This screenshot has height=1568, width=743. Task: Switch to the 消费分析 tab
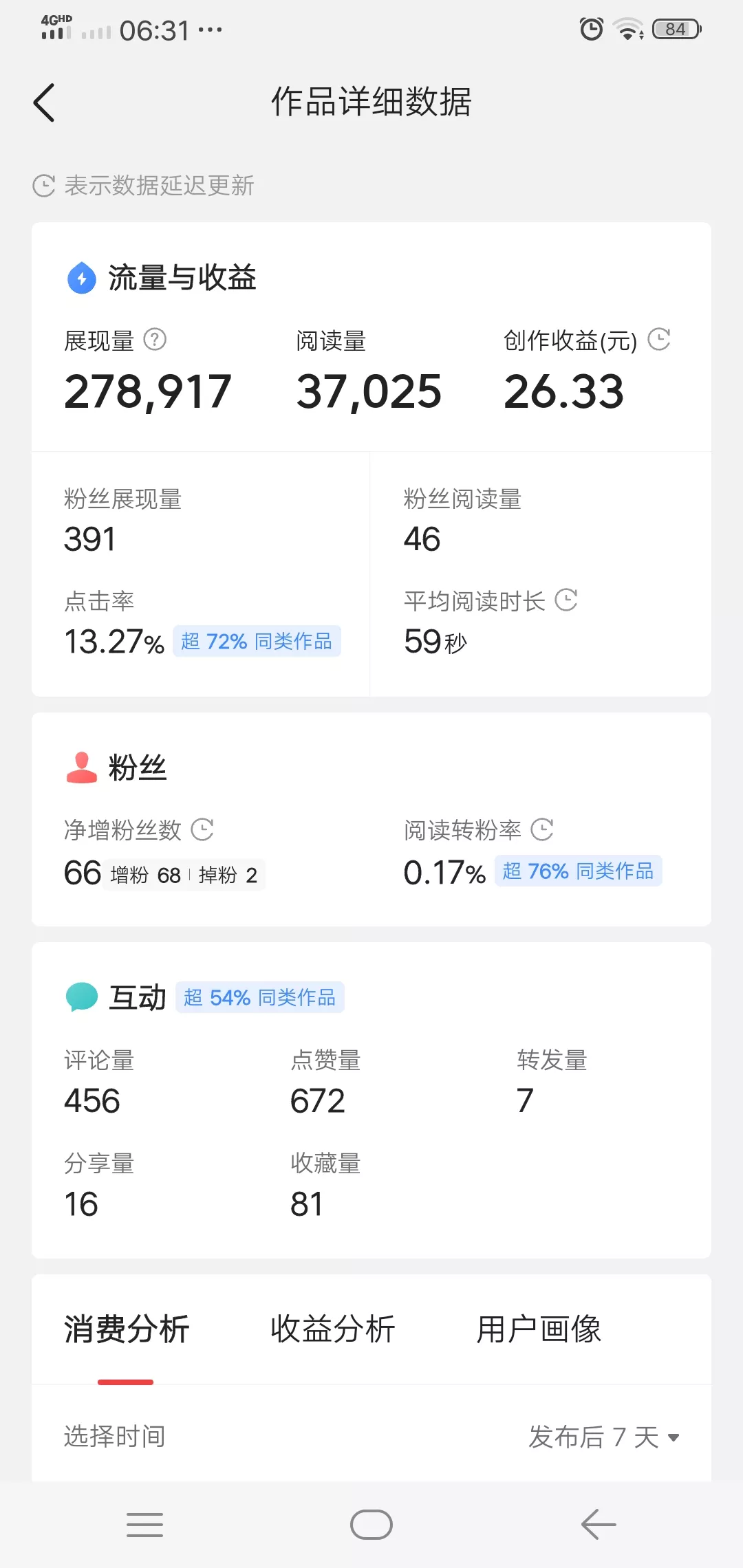coord(127,1329)
